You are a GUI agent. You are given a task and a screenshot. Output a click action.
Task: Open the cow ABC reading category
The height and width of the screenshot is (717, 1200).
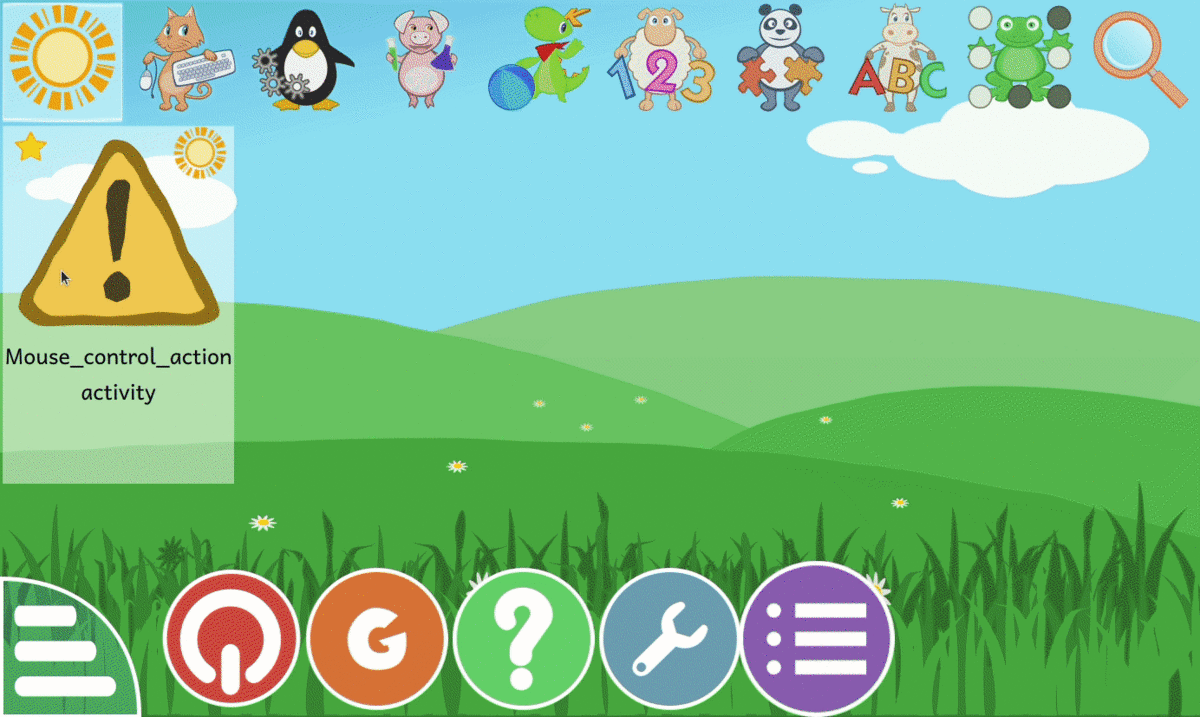897,60
